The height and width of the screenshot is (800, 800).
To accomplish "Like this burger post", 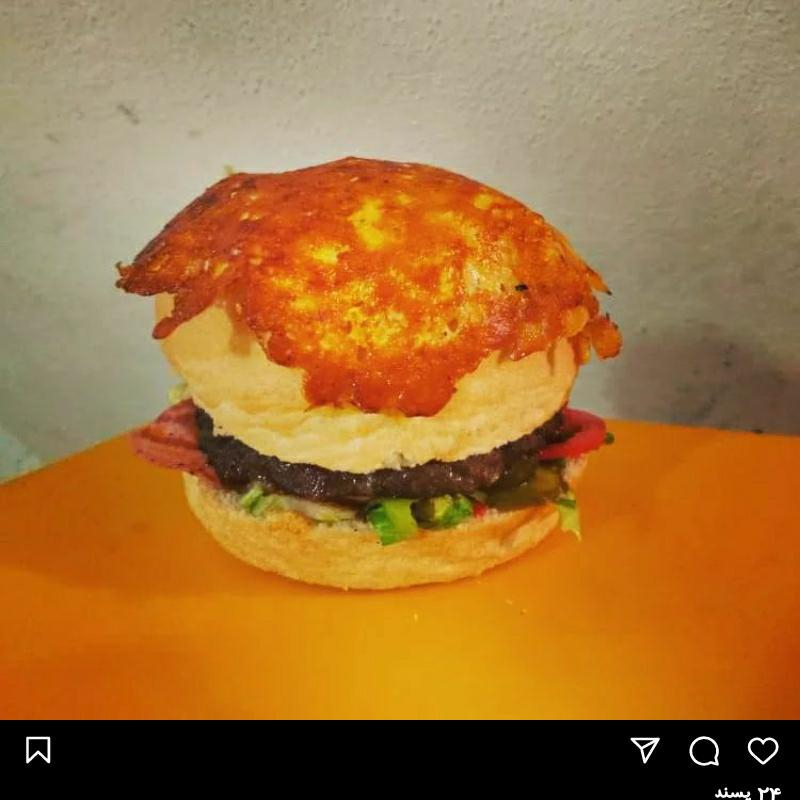I will (x=763, y=750).
